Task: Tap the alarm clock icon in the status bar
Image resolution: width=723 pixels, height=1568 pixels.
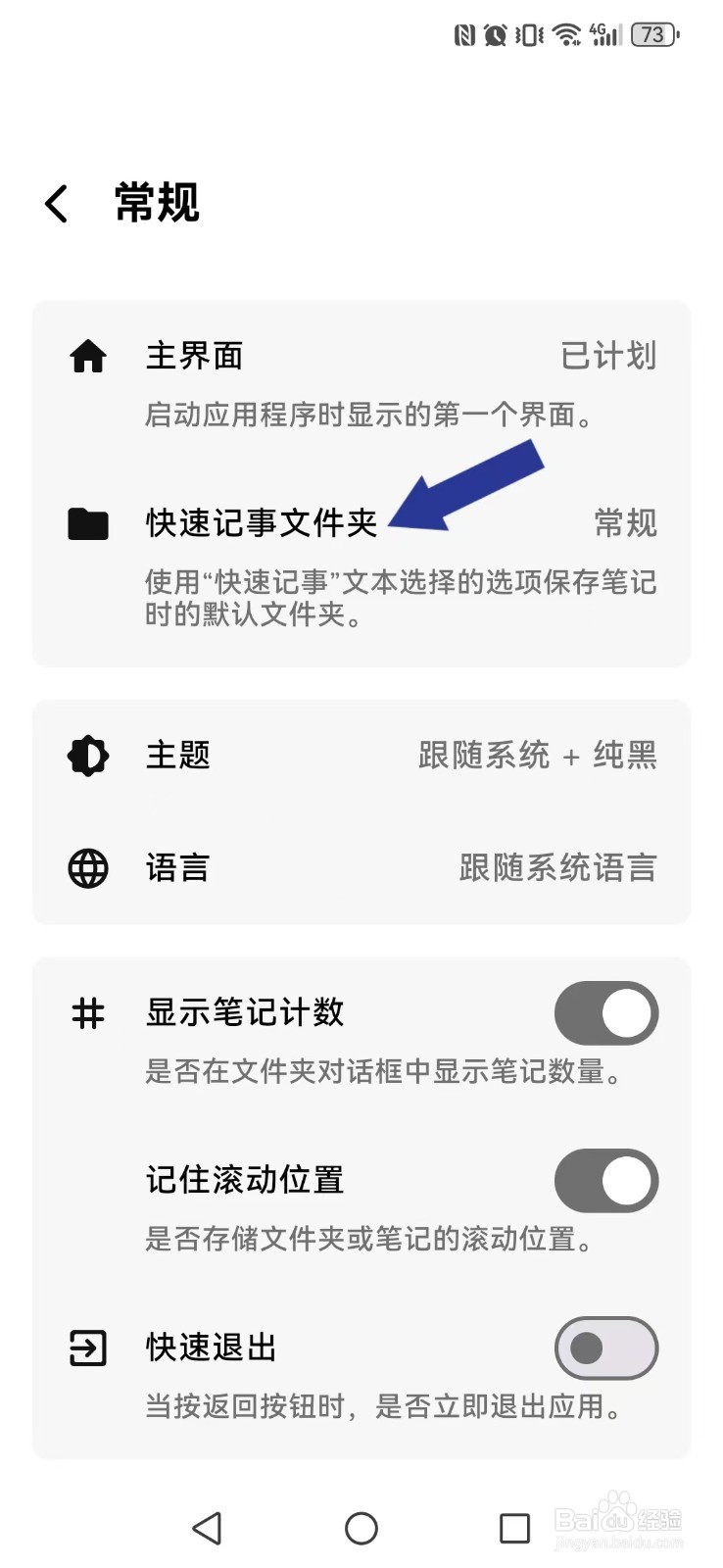Action: pyautogui.click(x=494, y=34)
